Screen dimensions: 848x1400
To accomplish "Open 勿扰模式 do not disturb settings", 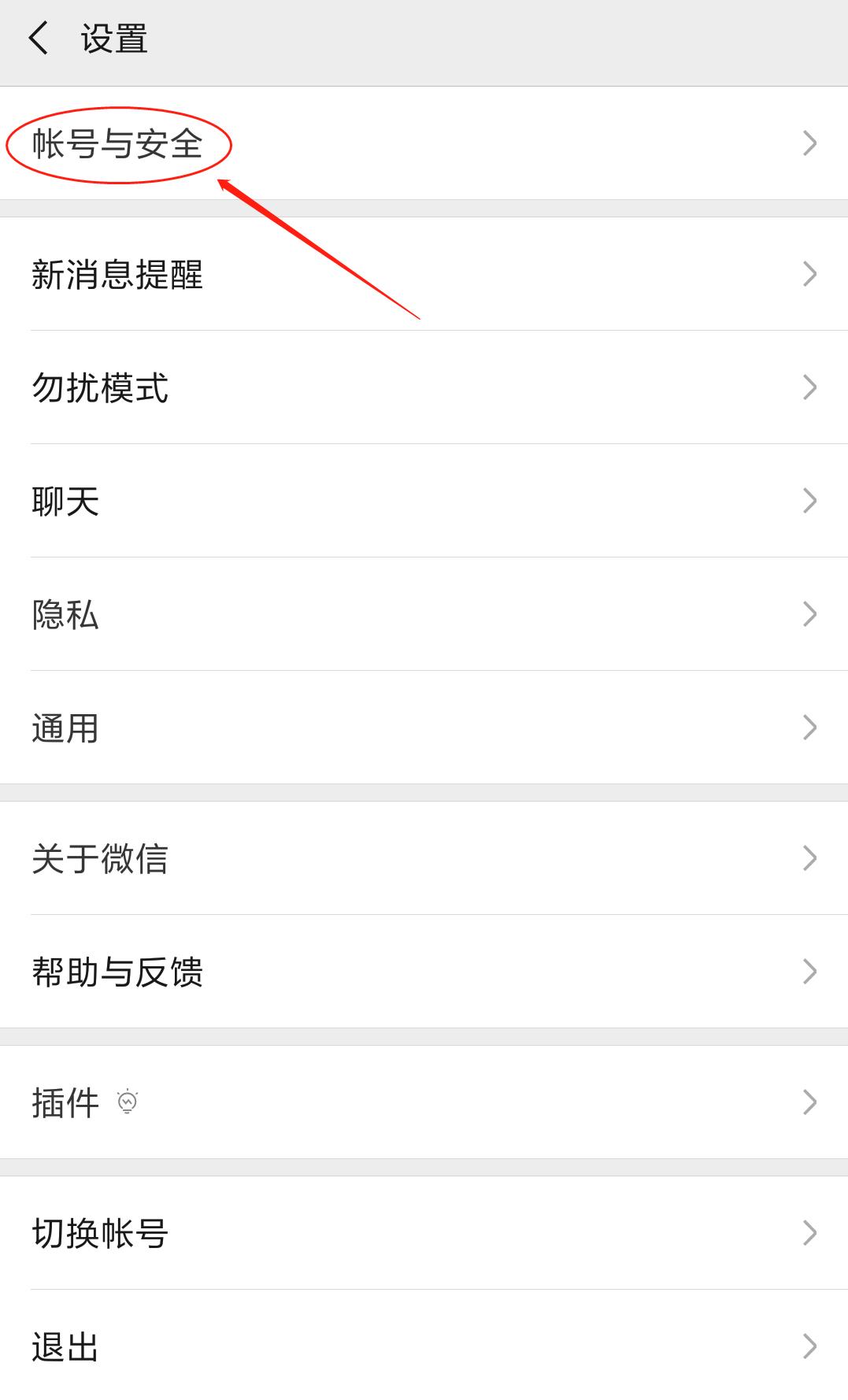I will point(100,387).
